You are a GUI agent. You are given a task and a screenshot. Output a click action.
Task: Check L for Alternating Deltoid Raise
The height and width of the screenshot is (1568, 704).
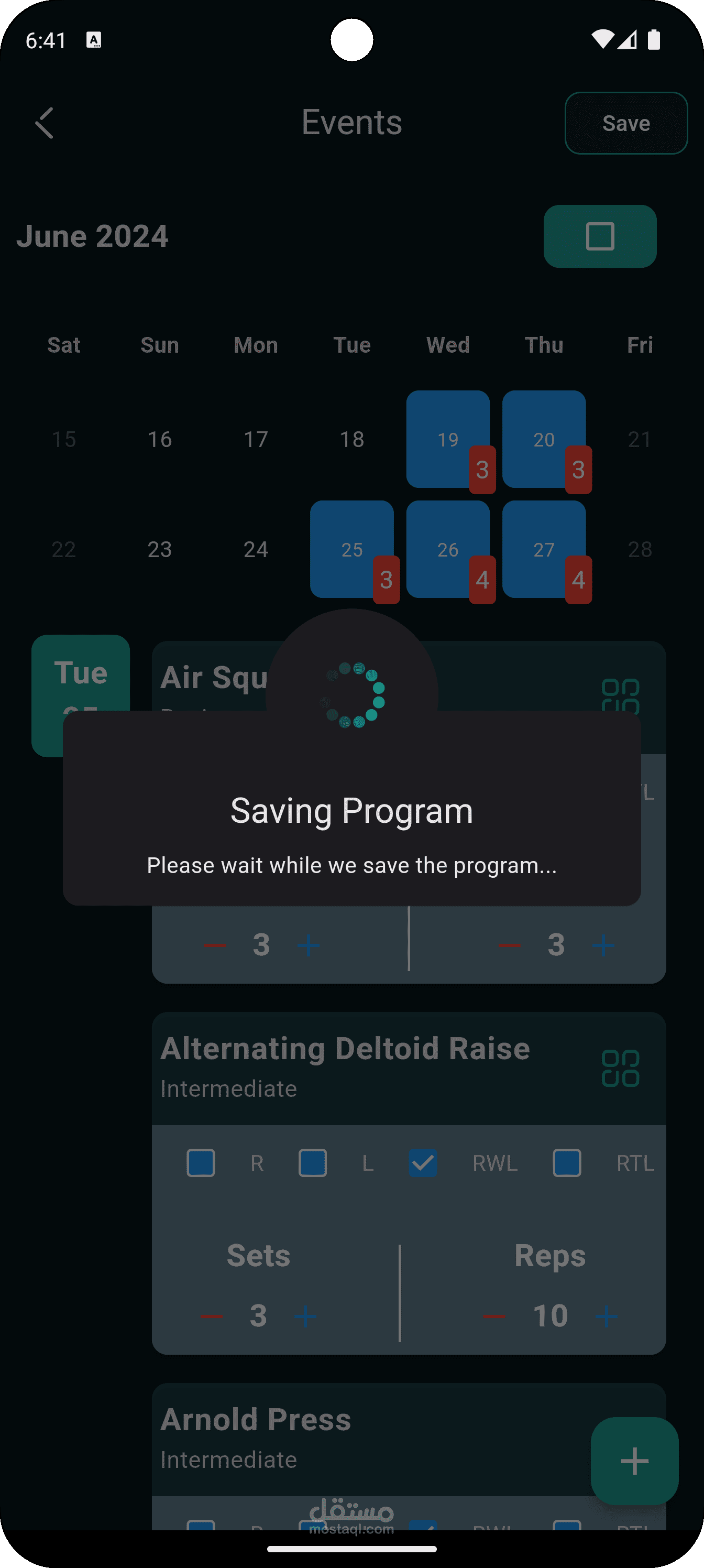tap(313, 1163)
